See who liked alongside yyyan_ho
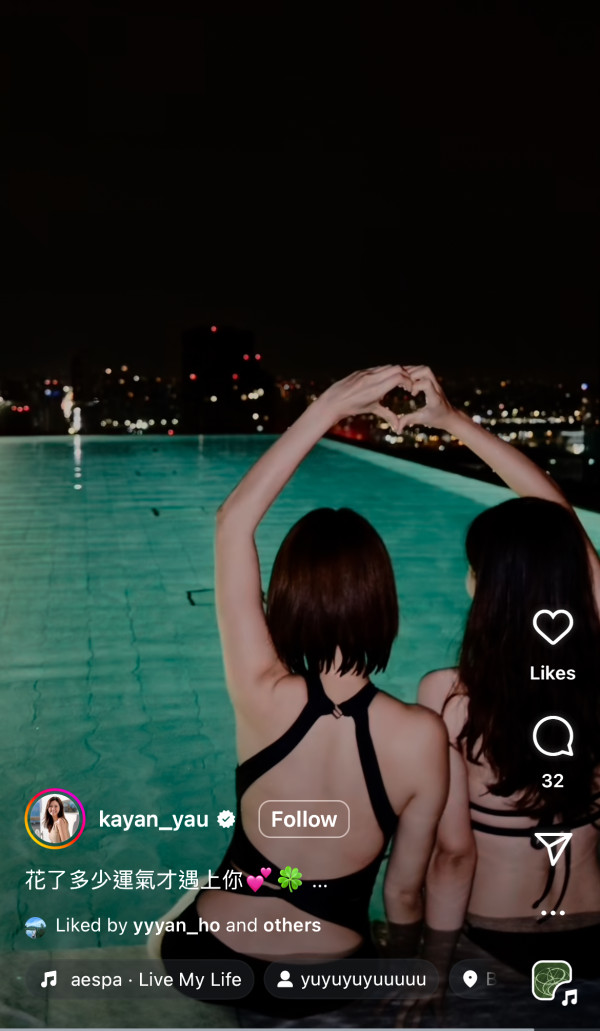Viewport: 600px width, 1031px height. click(x=292, y=925)
